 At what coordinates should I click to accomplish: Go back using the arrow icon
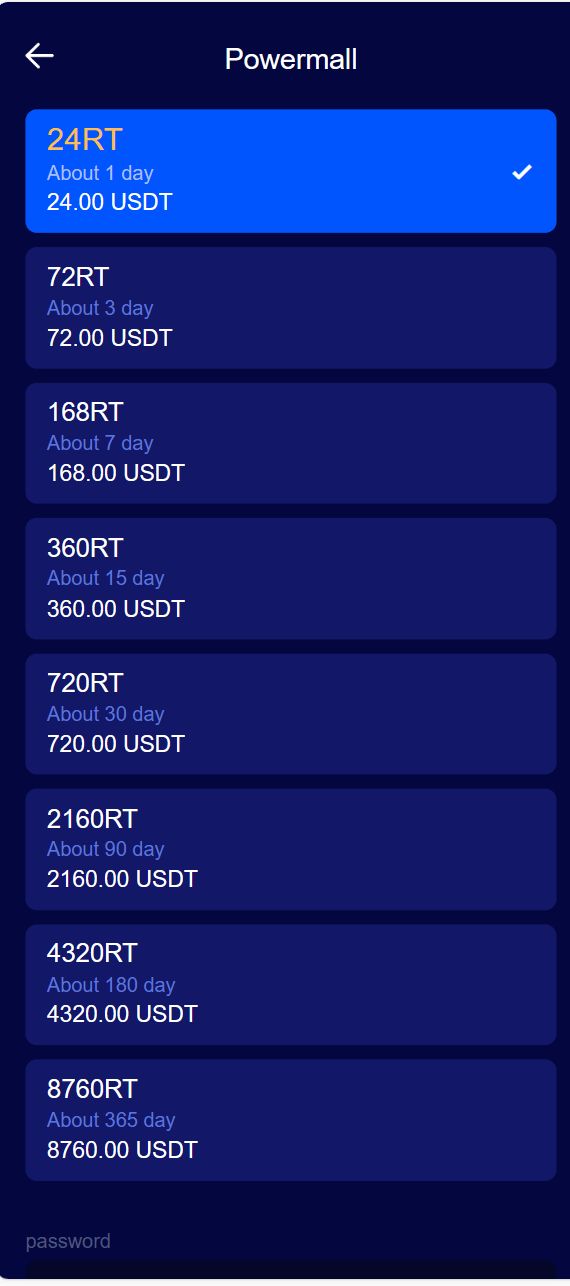click(x=40, y=56)
